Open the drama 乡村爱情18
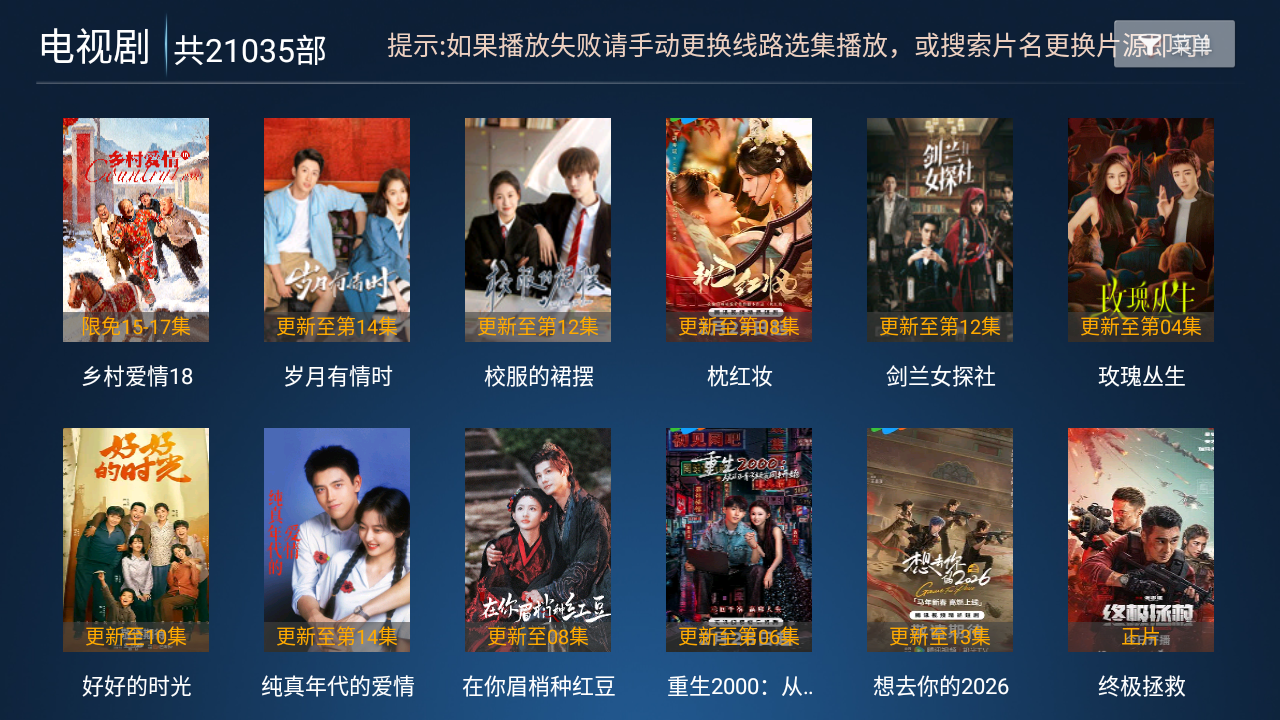The height and width of the screenshot is (720, 1280). click(136, 230)
